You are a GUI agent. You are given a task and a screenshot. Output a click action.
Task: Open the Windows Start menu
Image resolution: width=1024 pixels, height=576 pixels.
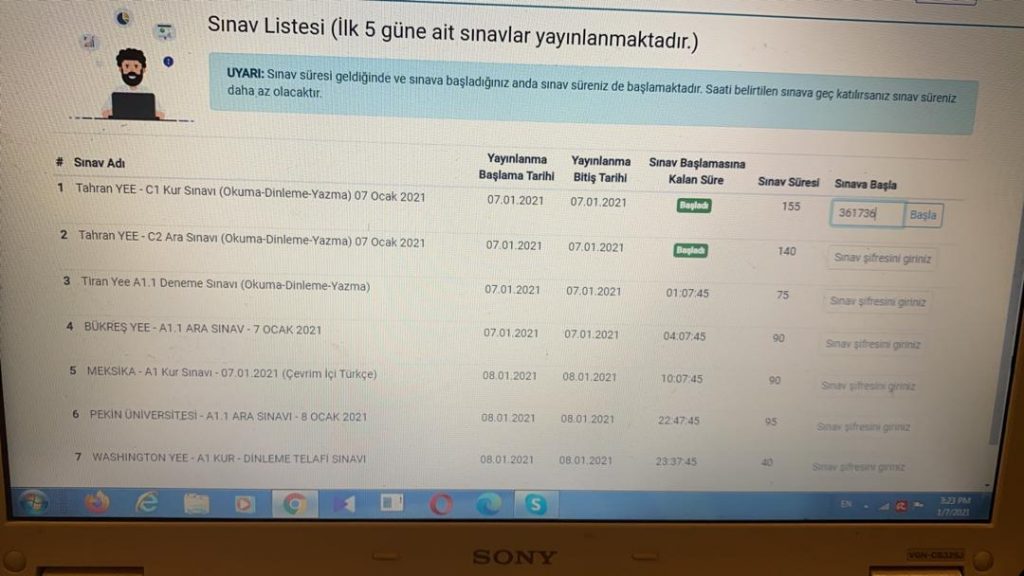(x=34, y=502)
